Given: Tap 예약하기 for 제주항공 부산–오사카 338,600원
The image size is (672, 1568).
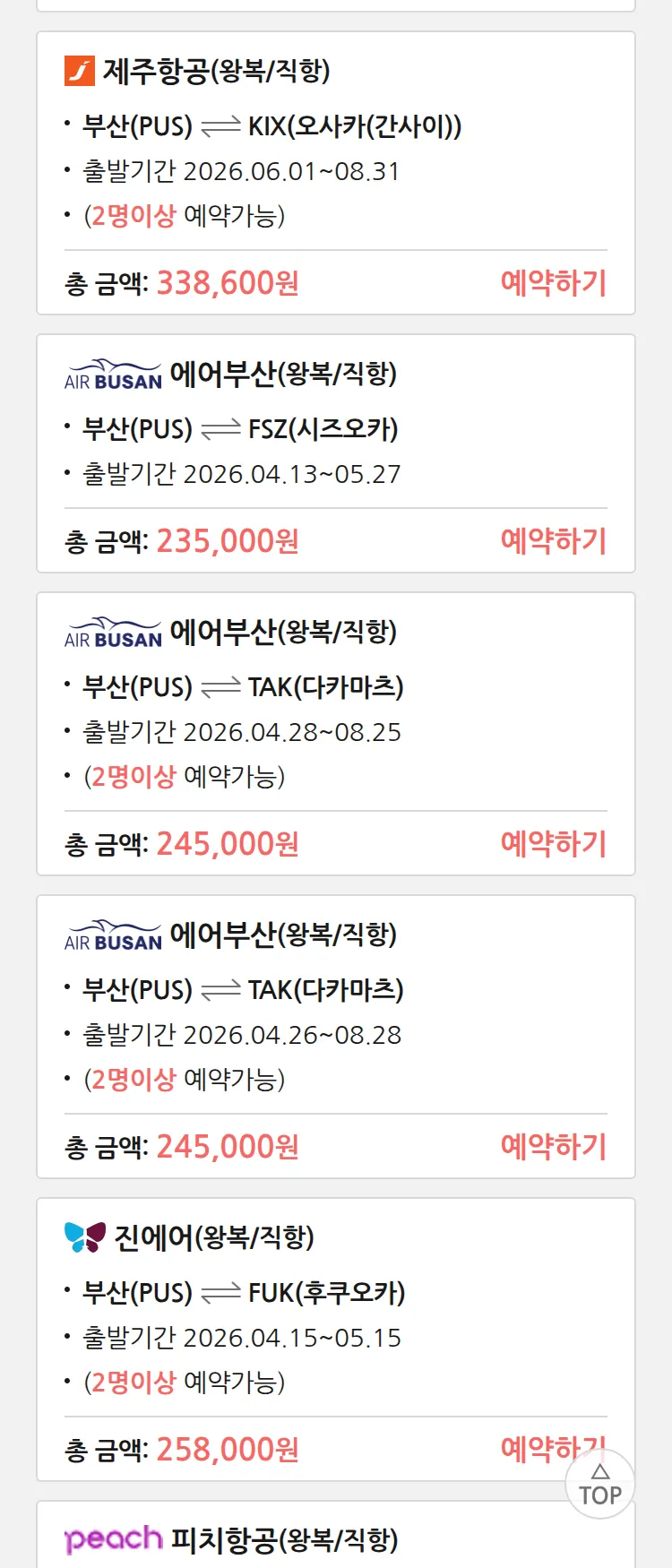Looking at the screenshot, I should pos(553,283).
